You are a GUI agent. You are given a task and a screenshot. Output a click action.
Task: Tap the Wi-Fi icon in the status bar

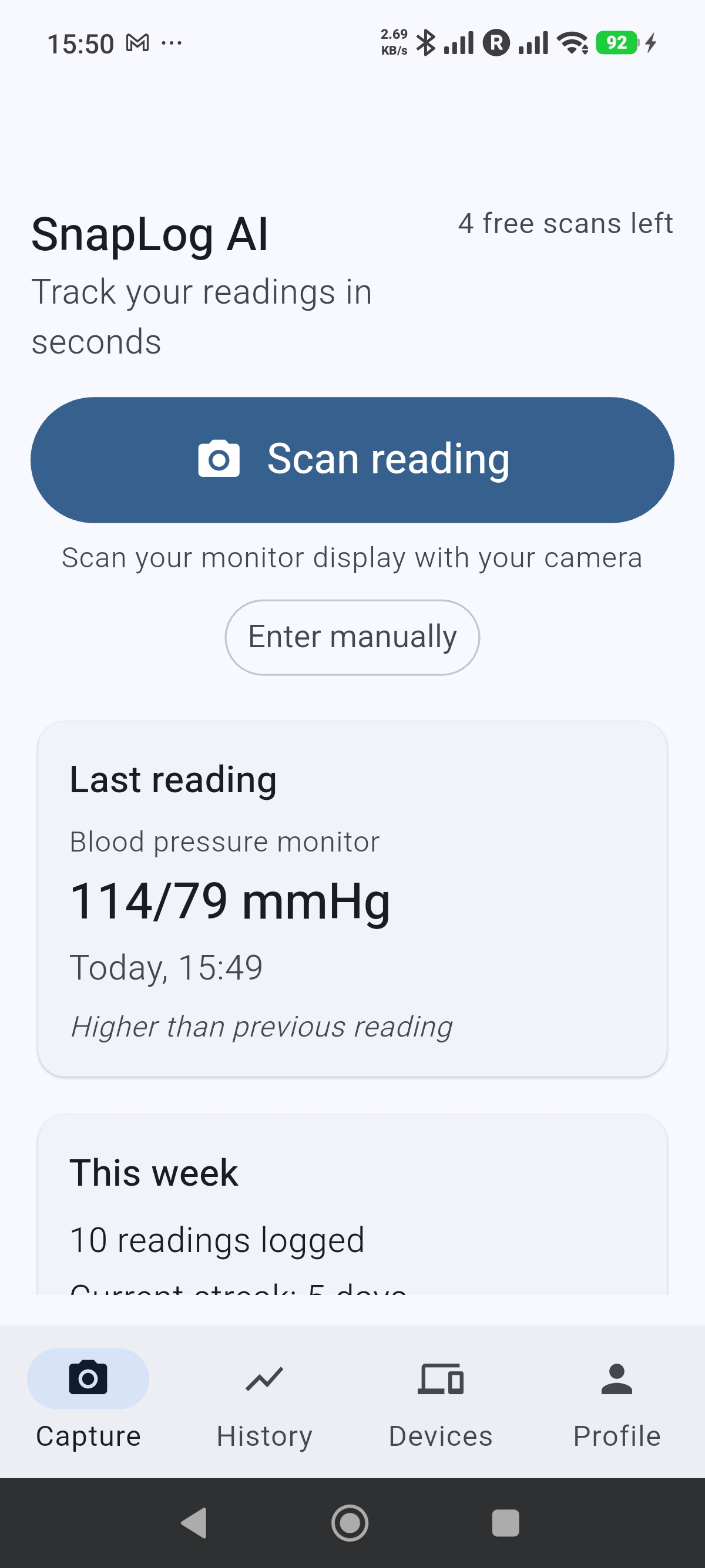click(571, 43)
